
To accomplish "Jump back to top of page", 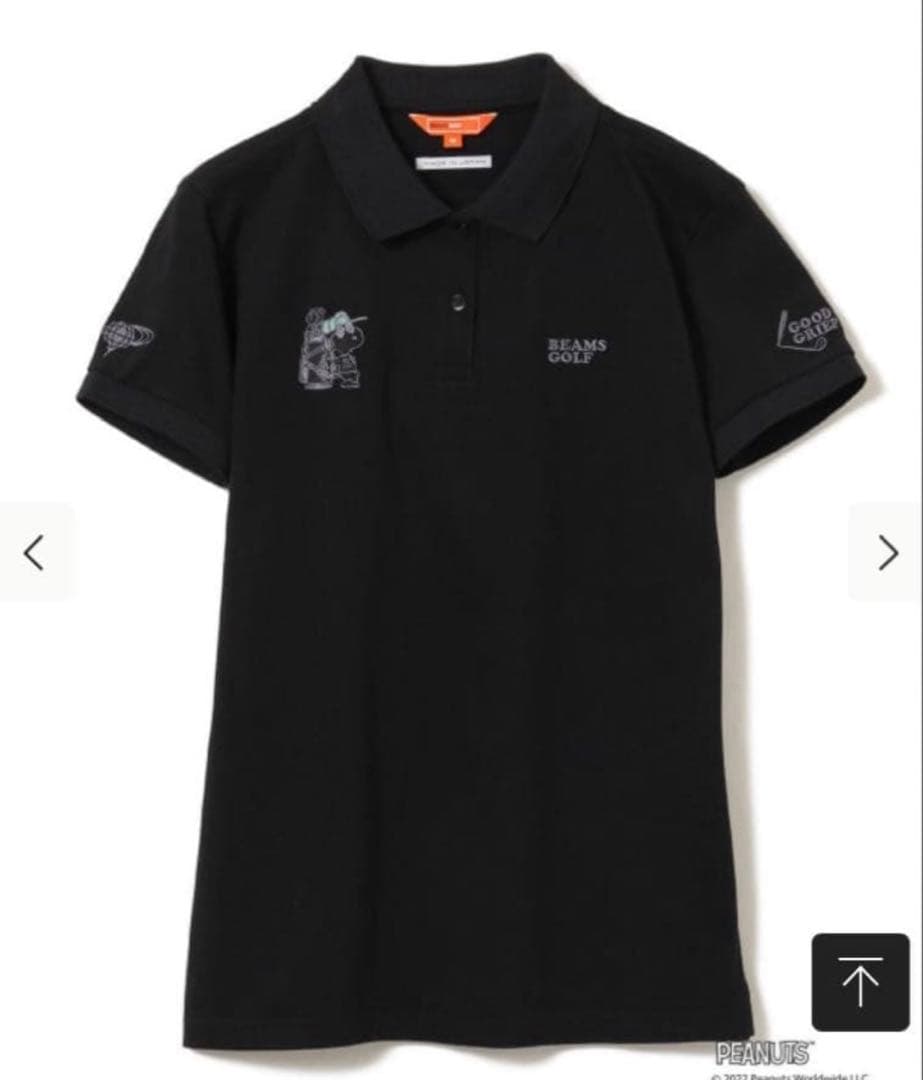I will (x=860, y=982).
